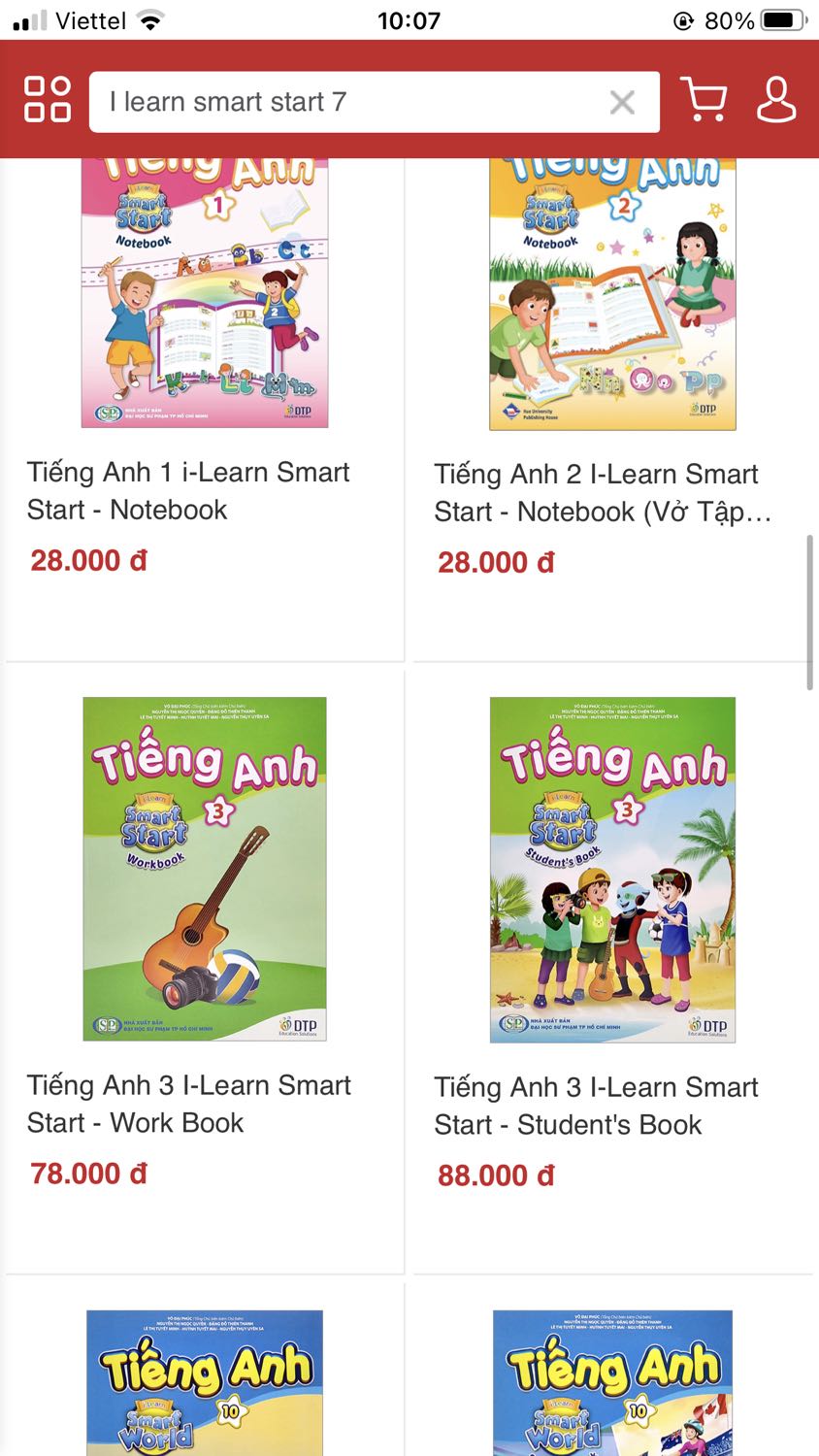The height and width of the screenshot is (1456, 819).
Task: Open Tiếng Anh 3 I-Learn Smart Start Work Book
Action: (189, 1104)
